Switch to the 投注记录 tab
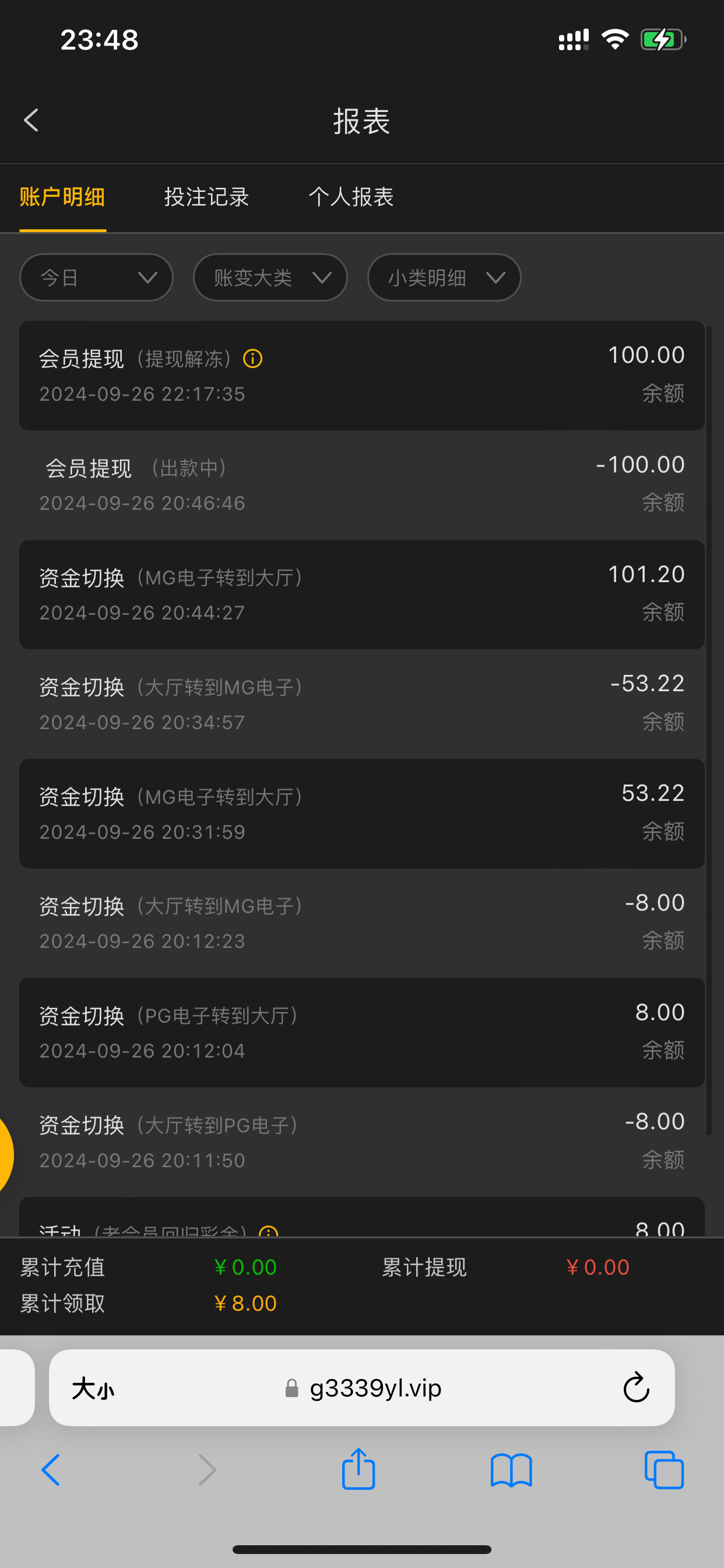Image resolution: width=724 pixels, height=1568 pixels. [x=206, y=197]
